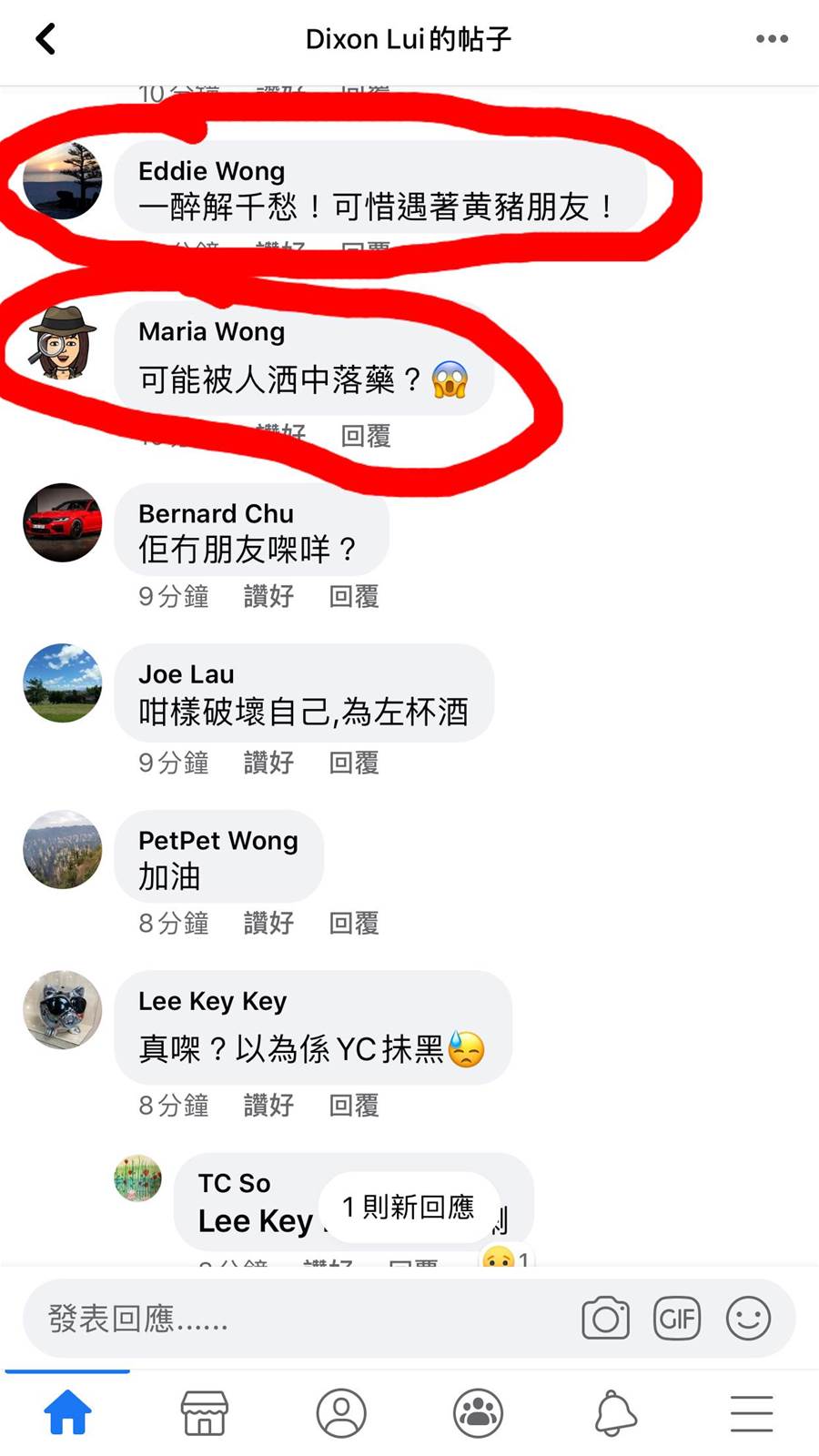Screen dimensions: 819x1456
Task: Like Joe Lau's comment
Action: [x=268, y=763]
